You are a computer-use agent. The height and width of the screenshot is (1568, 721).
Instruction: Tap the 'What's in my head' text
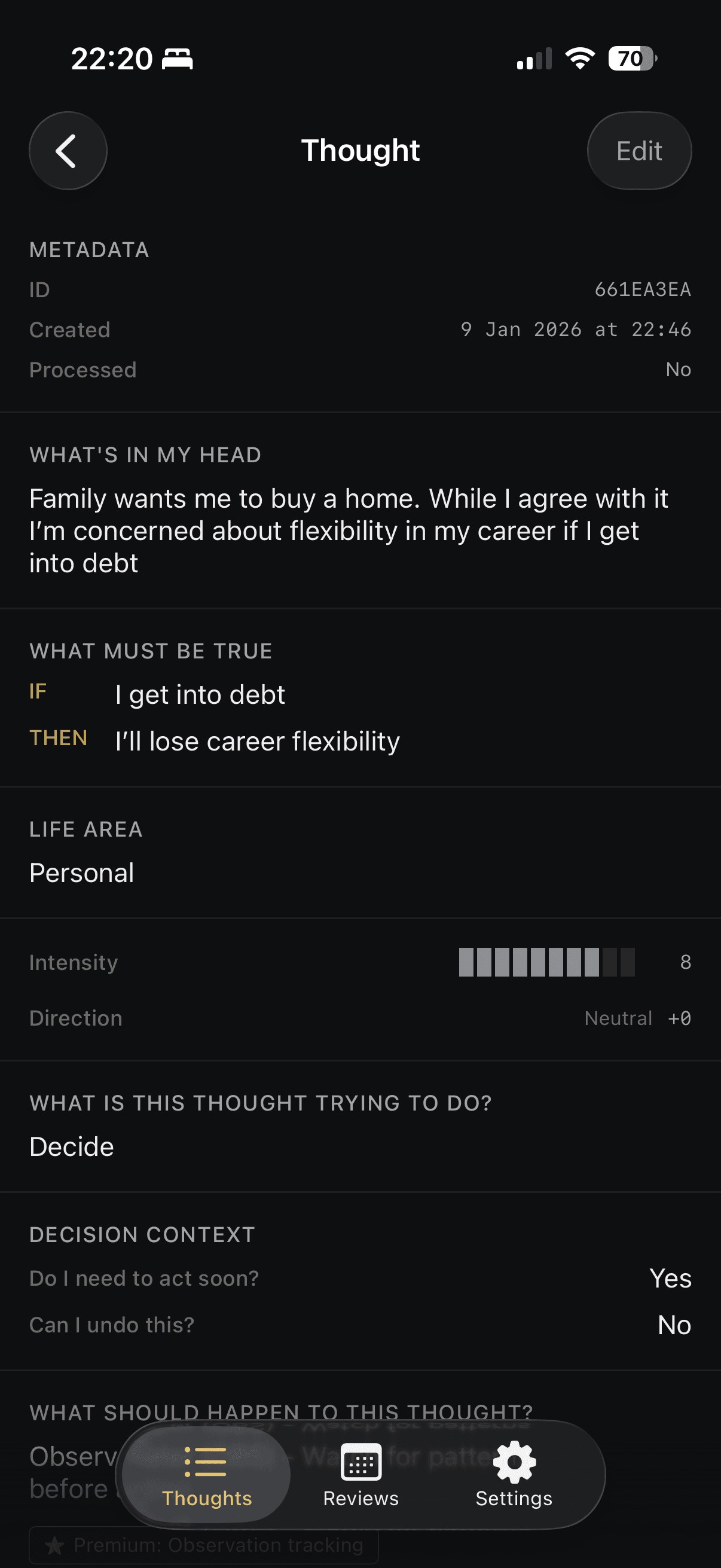point(349,530)
